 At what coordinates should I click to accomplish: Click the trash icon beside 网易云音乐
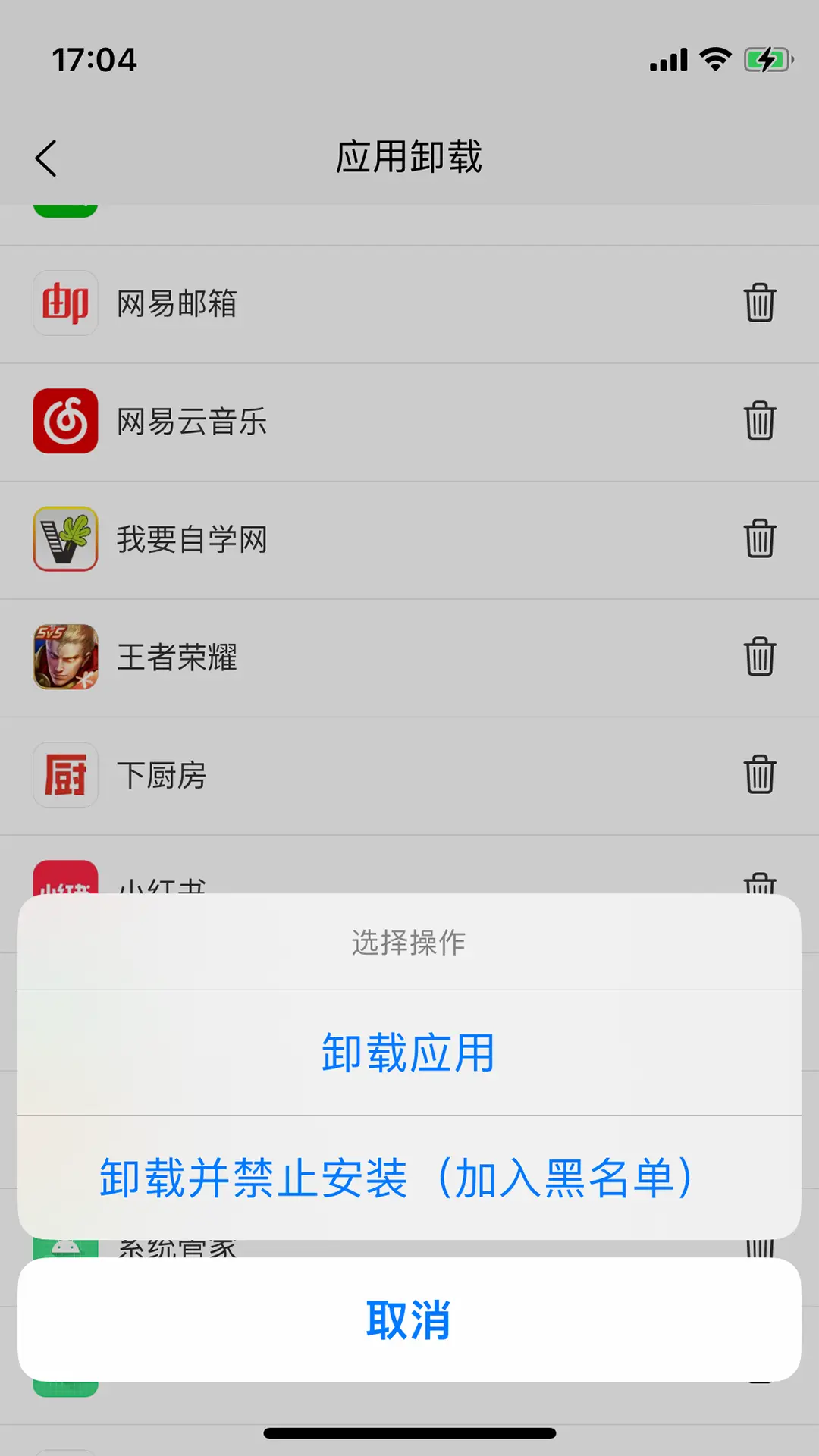pos(759,421)
